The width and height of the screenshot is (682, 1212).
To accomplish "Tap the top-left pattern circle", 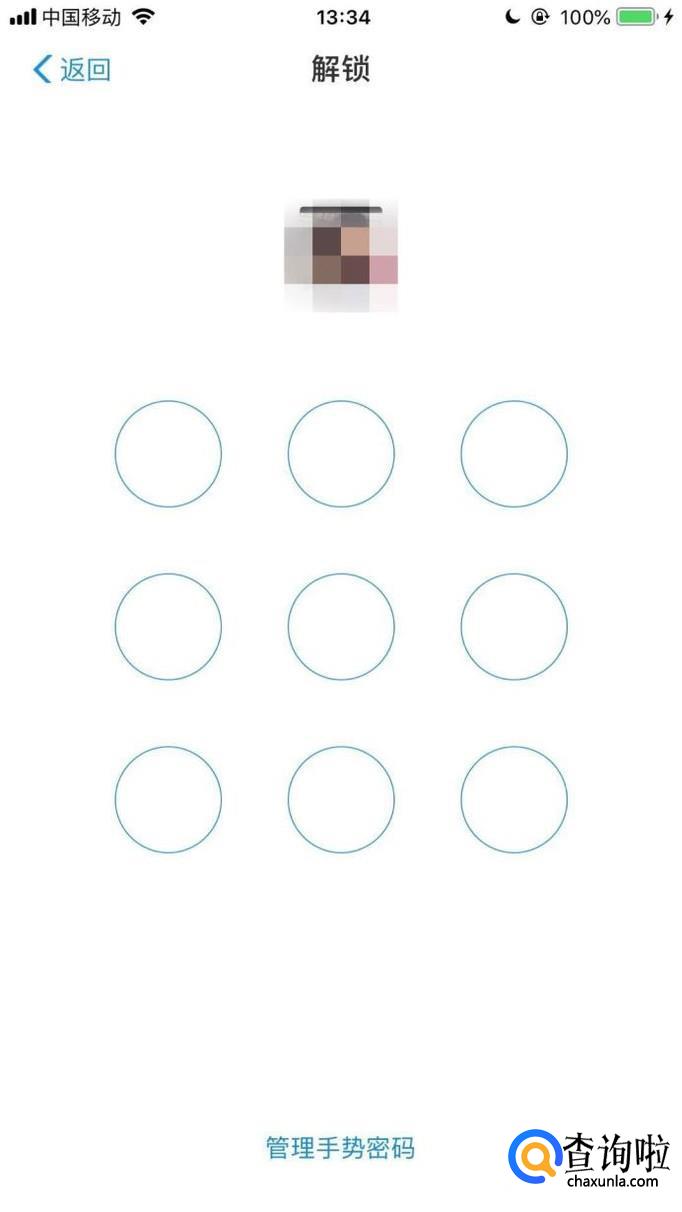I will [168, 454].
